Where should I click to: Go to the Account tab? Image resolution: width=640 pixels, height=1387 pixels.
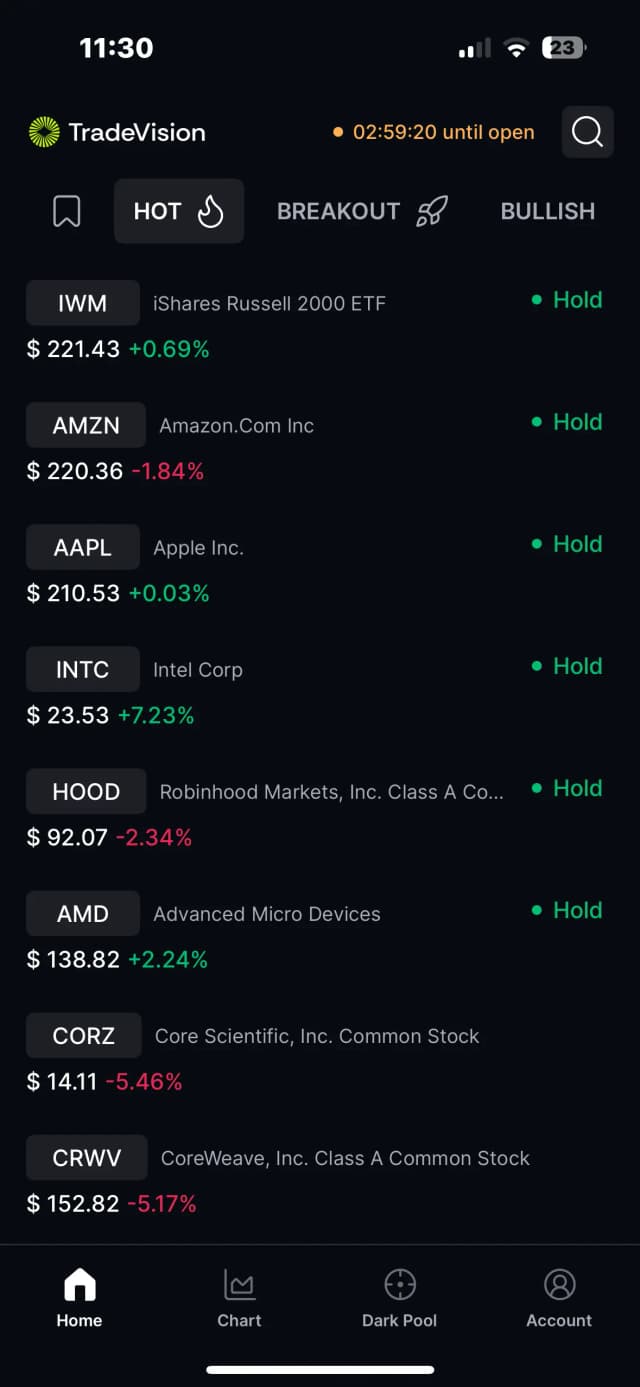pos(559,1299)
